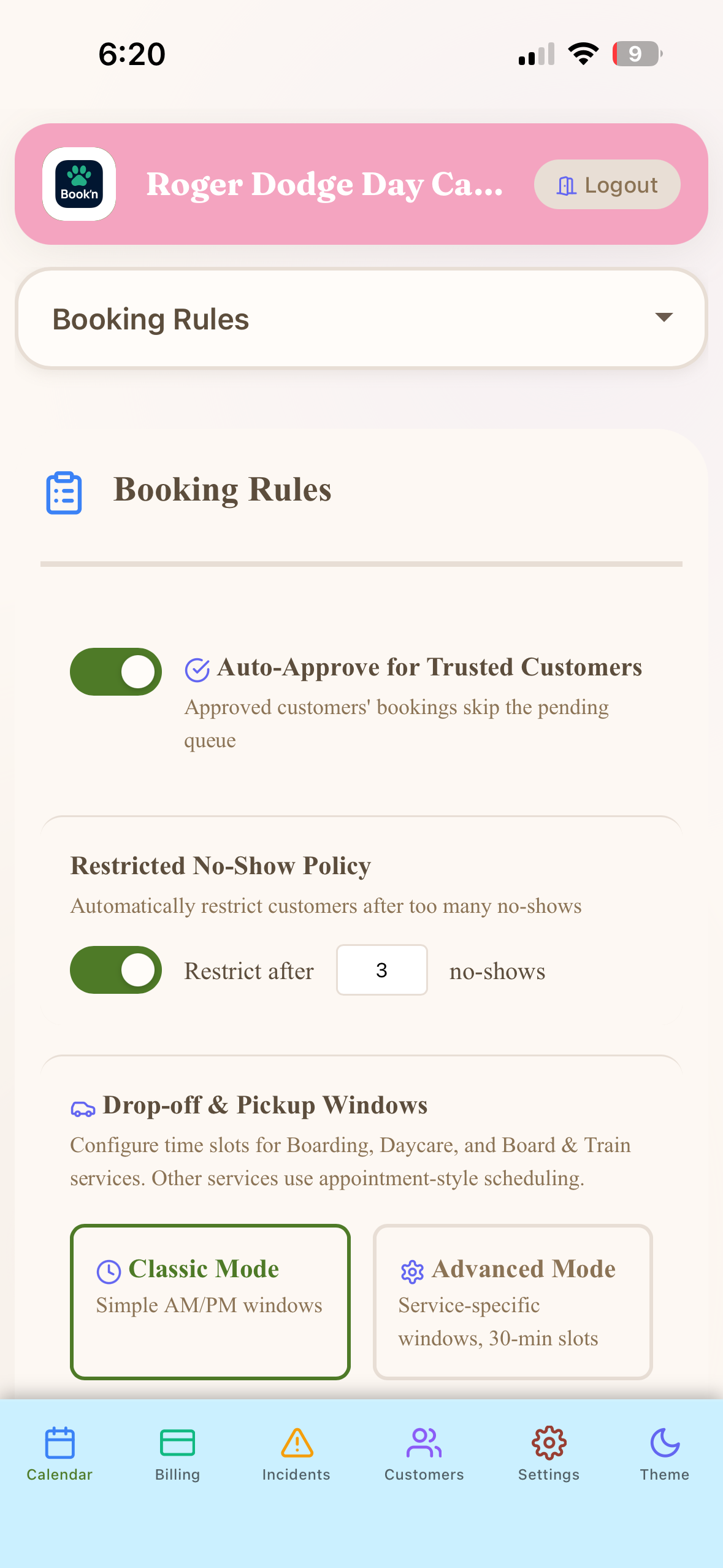Switch to the Billing tab
723x1568 pixels.
(177, 1453)
